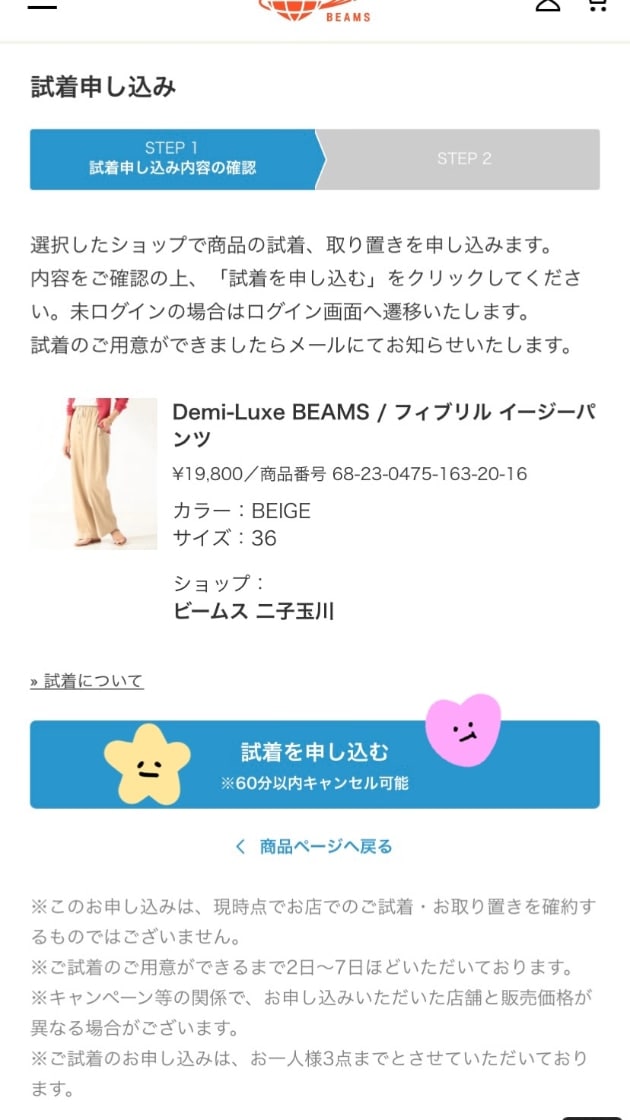Submit the 試着を申し込む button
The height and width of the screenshot is (1120, 630).
click(315, 764)
